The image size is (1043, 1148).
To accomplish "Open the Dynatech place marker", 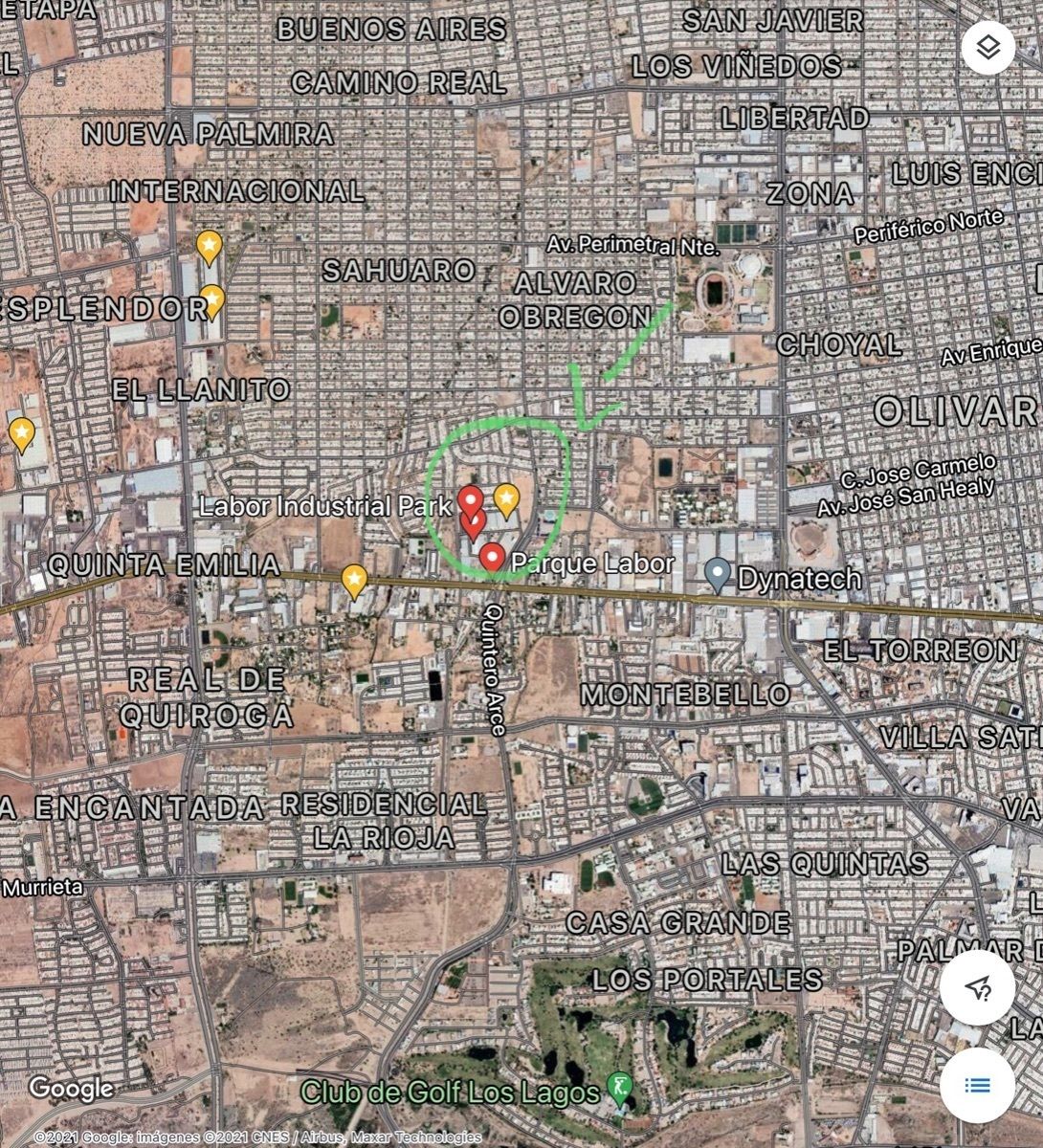I will pos(718,576).
